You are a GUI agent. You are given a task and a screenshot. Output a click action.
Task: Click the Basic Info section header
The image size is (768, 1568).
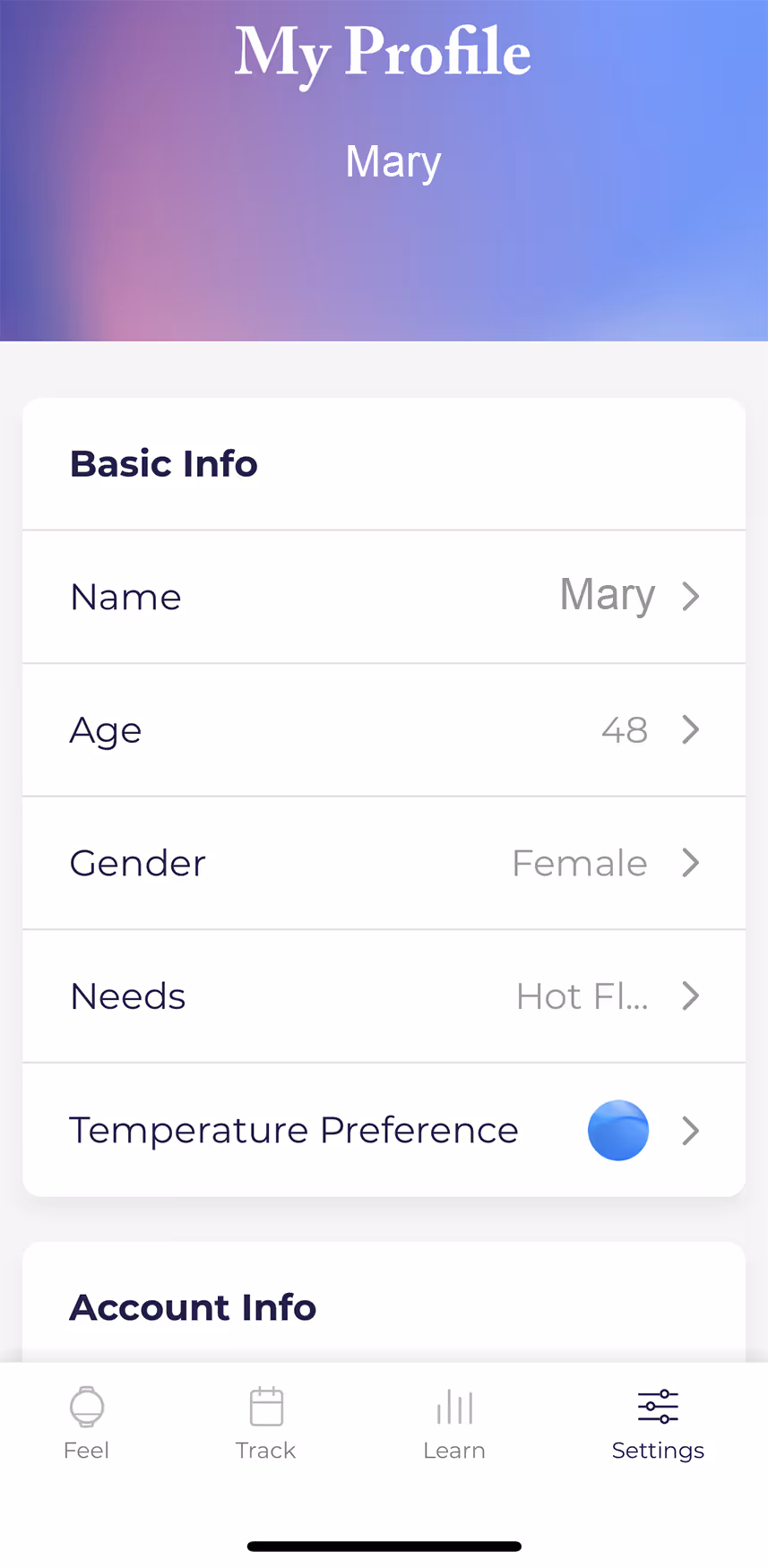click(x=163, y=463)
